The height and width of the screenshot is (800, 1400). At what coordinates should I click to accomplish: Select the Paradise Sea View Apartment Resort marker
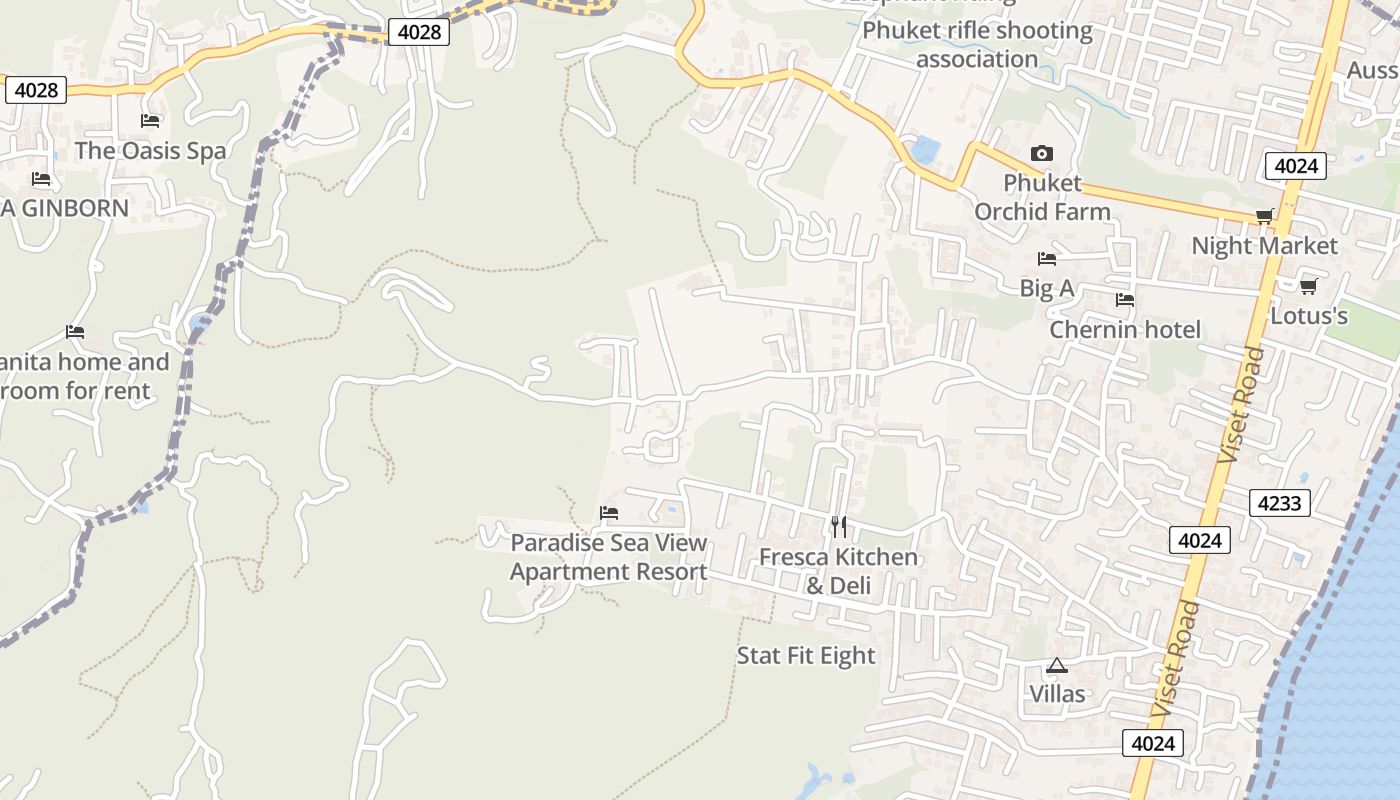pyautogui.click(x=608, y=513)
